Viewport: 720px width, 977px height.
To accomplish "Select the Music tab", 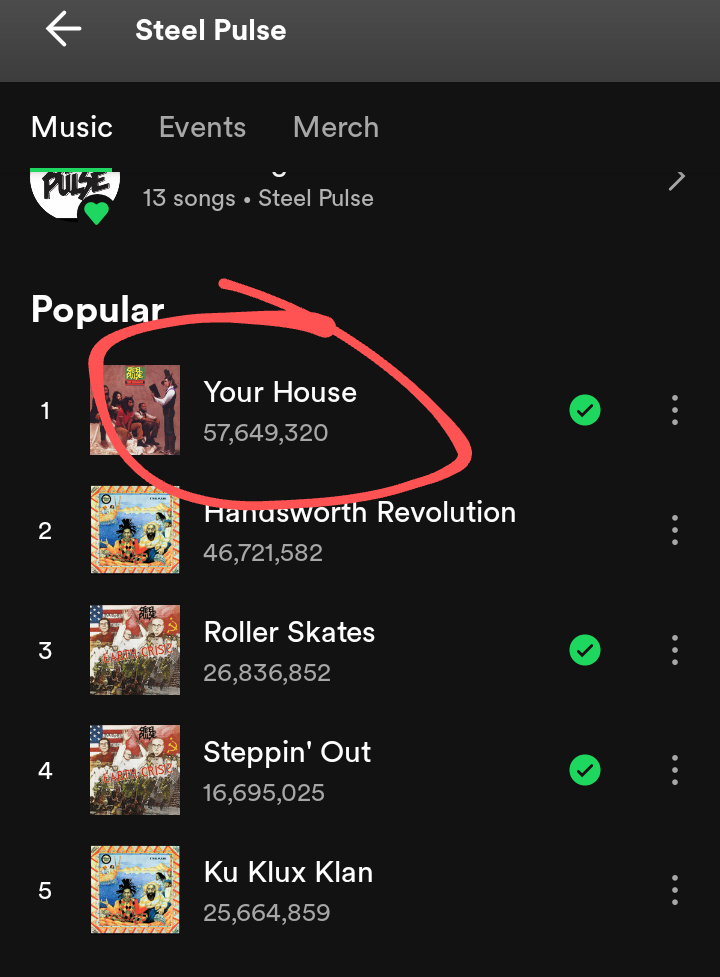I will click(72, 127).
